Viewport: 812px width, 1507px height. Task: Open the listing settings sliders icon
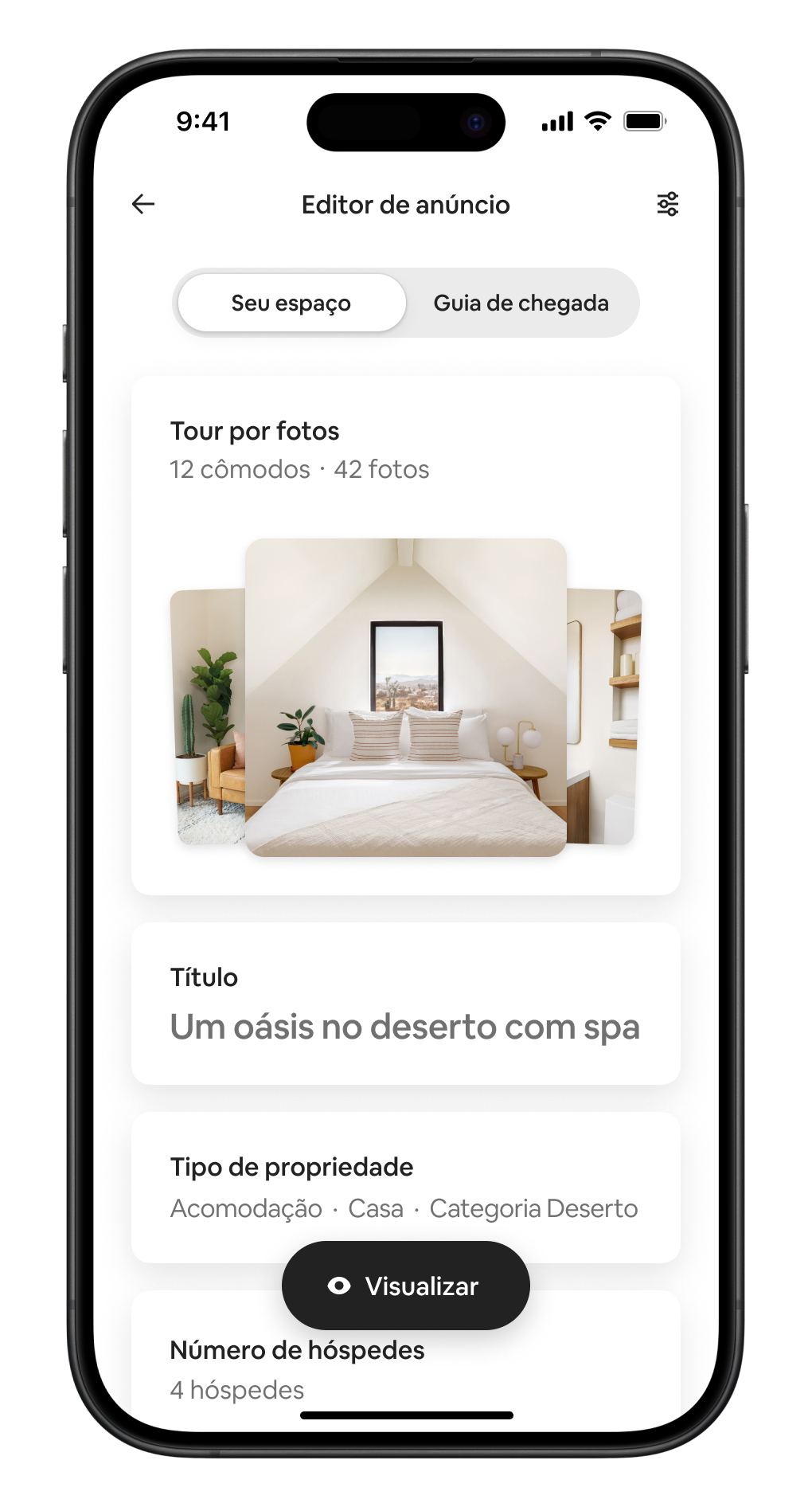667,205
